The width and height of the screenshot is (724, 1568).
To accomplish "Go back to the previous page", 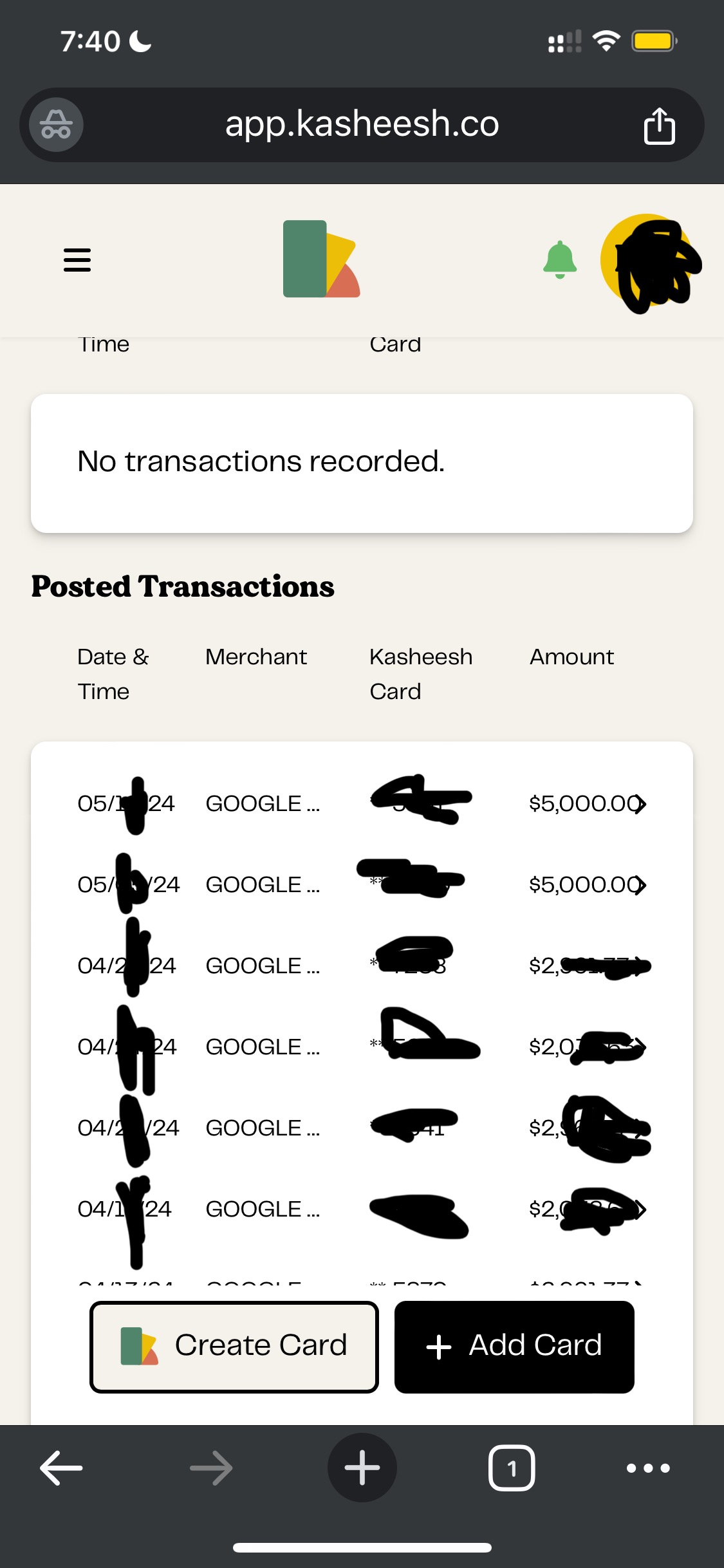I will tap(61, 1468).
